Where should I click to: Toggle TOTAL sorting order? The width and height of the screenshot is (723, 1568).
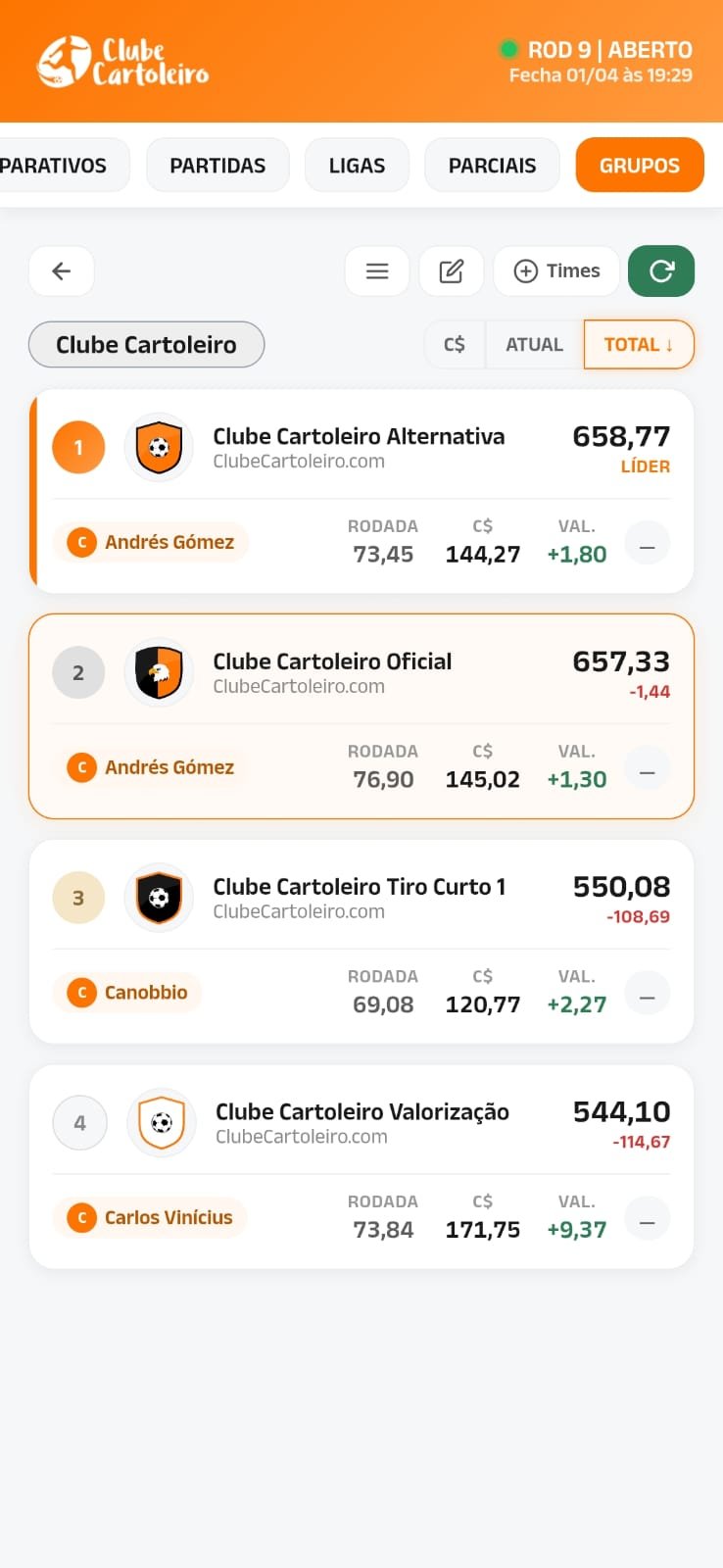[639, 344]
